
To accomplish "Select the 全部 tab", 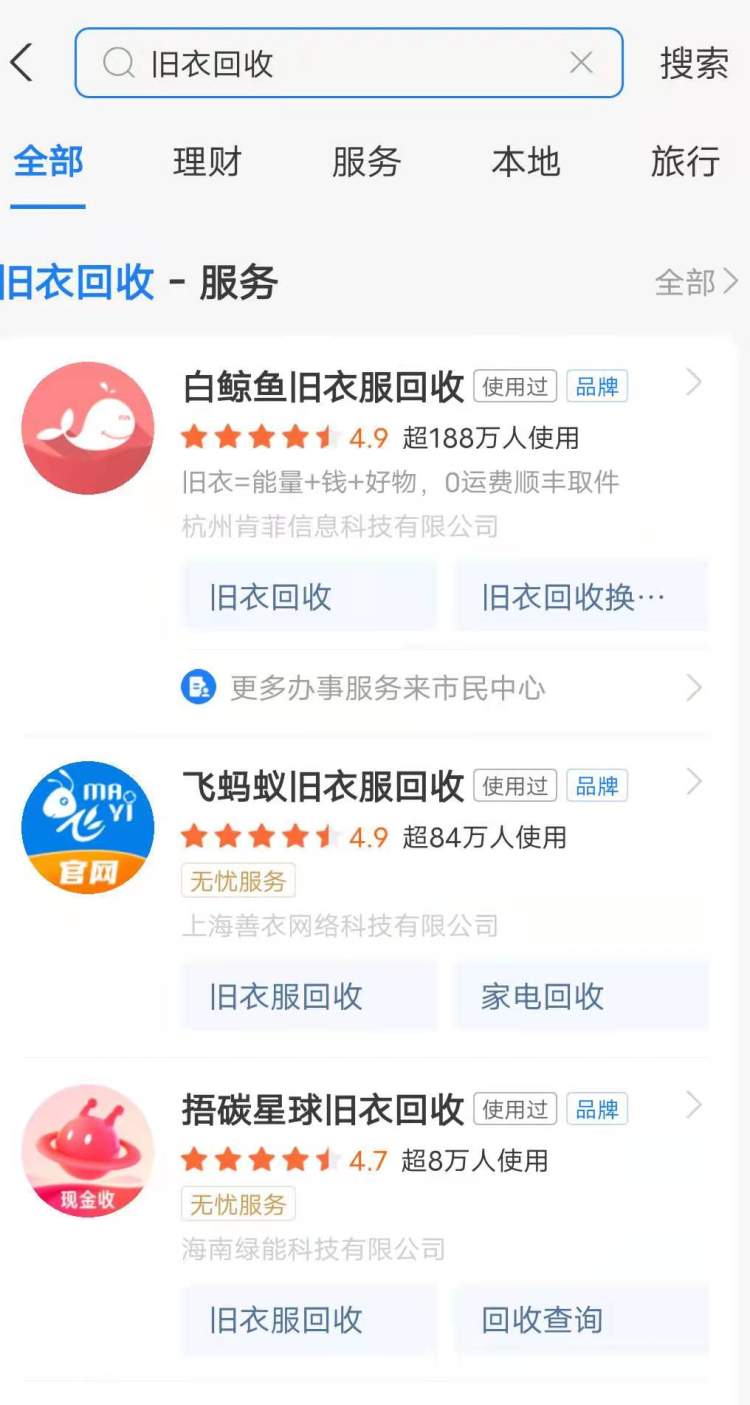I will pos(48,162).
